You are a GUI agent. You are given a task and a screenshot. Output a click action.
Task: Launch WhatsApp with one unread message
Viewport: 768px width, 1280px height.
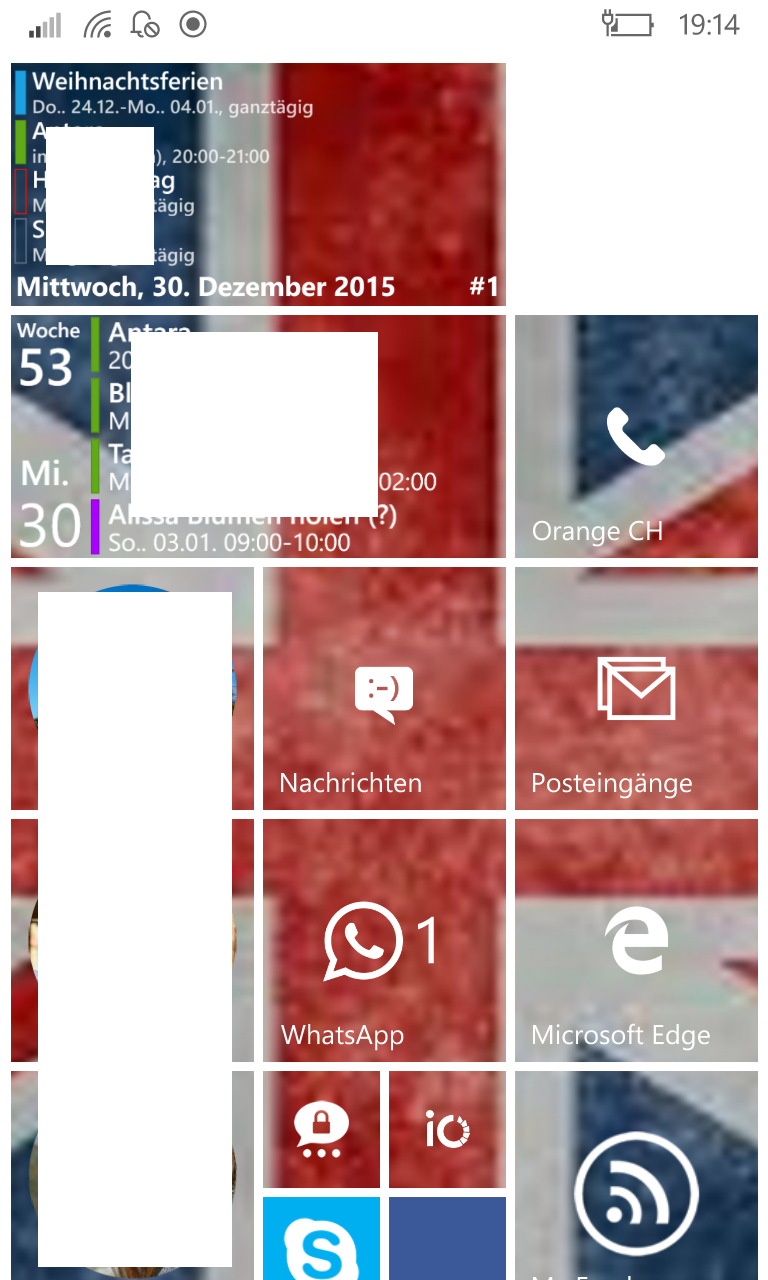click(384, 941)
